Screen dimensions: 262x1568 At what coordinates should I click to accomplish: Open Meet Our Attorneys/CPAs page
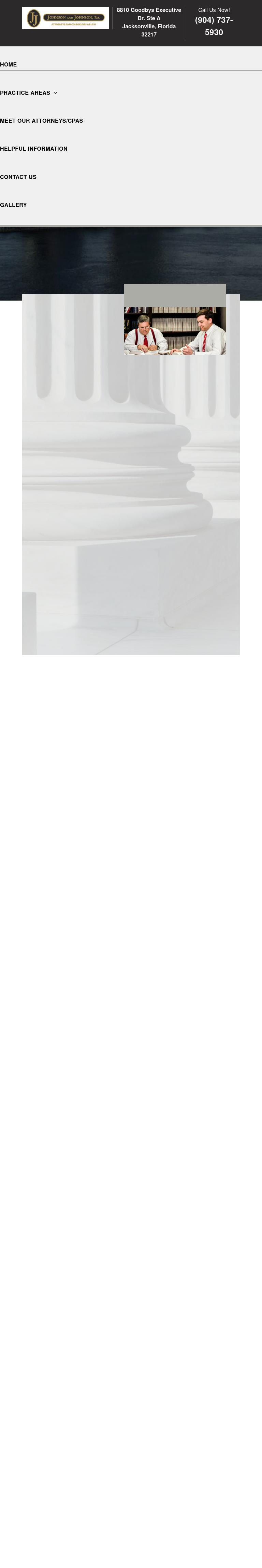click(x=41, y=120)
